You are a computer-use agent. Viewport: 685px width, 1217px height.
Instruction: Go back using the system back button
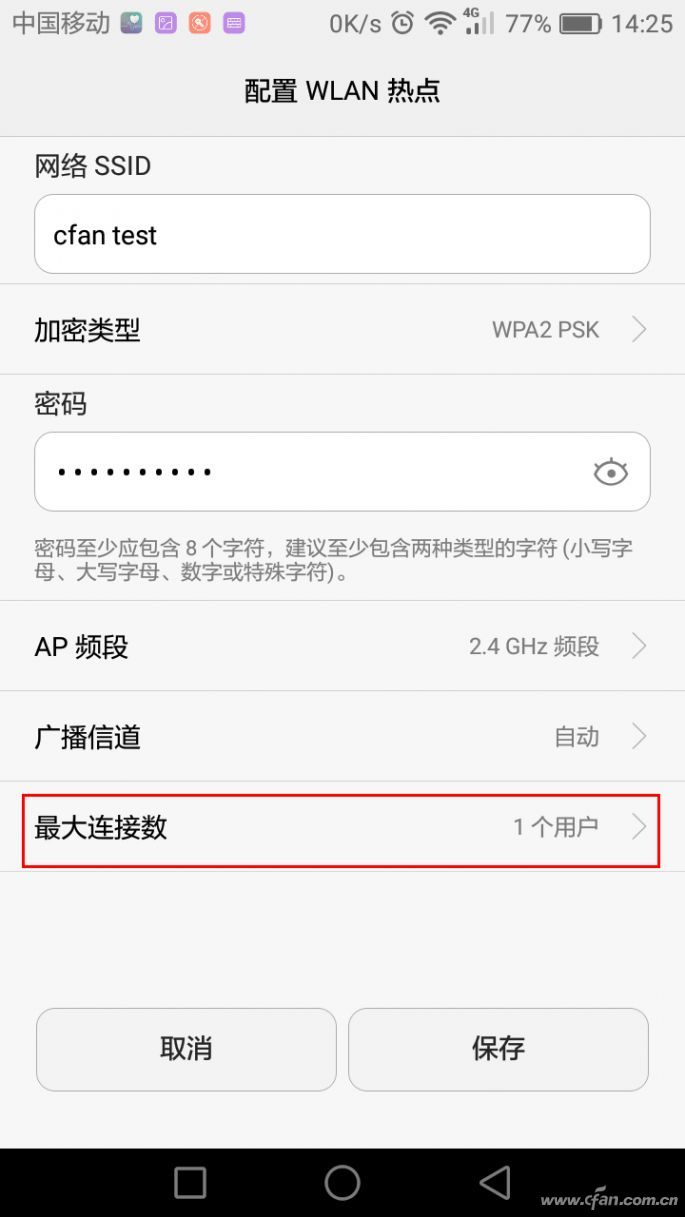495,1183
